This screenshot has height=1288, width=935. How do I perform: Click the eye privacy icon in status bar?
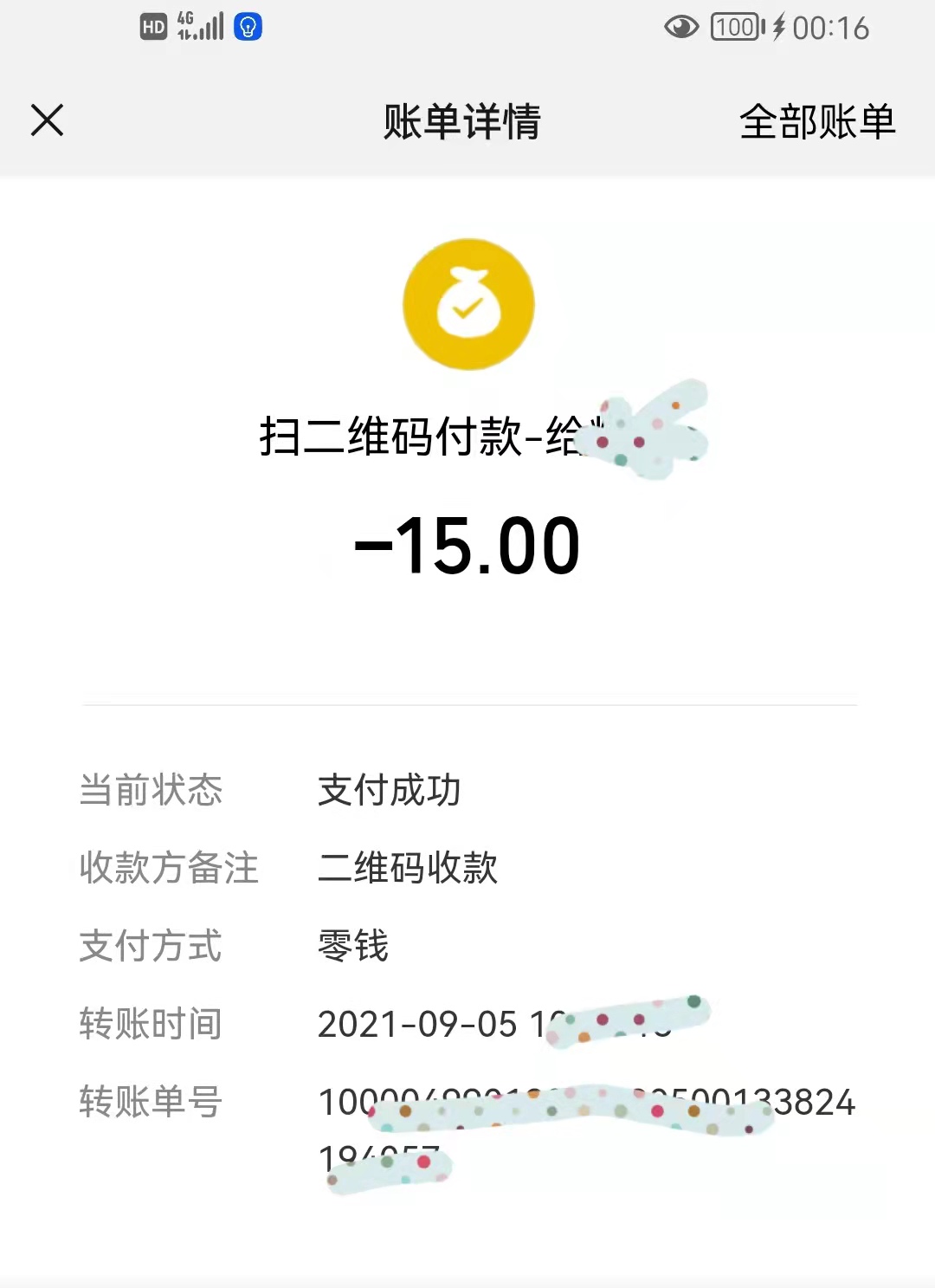682,29
